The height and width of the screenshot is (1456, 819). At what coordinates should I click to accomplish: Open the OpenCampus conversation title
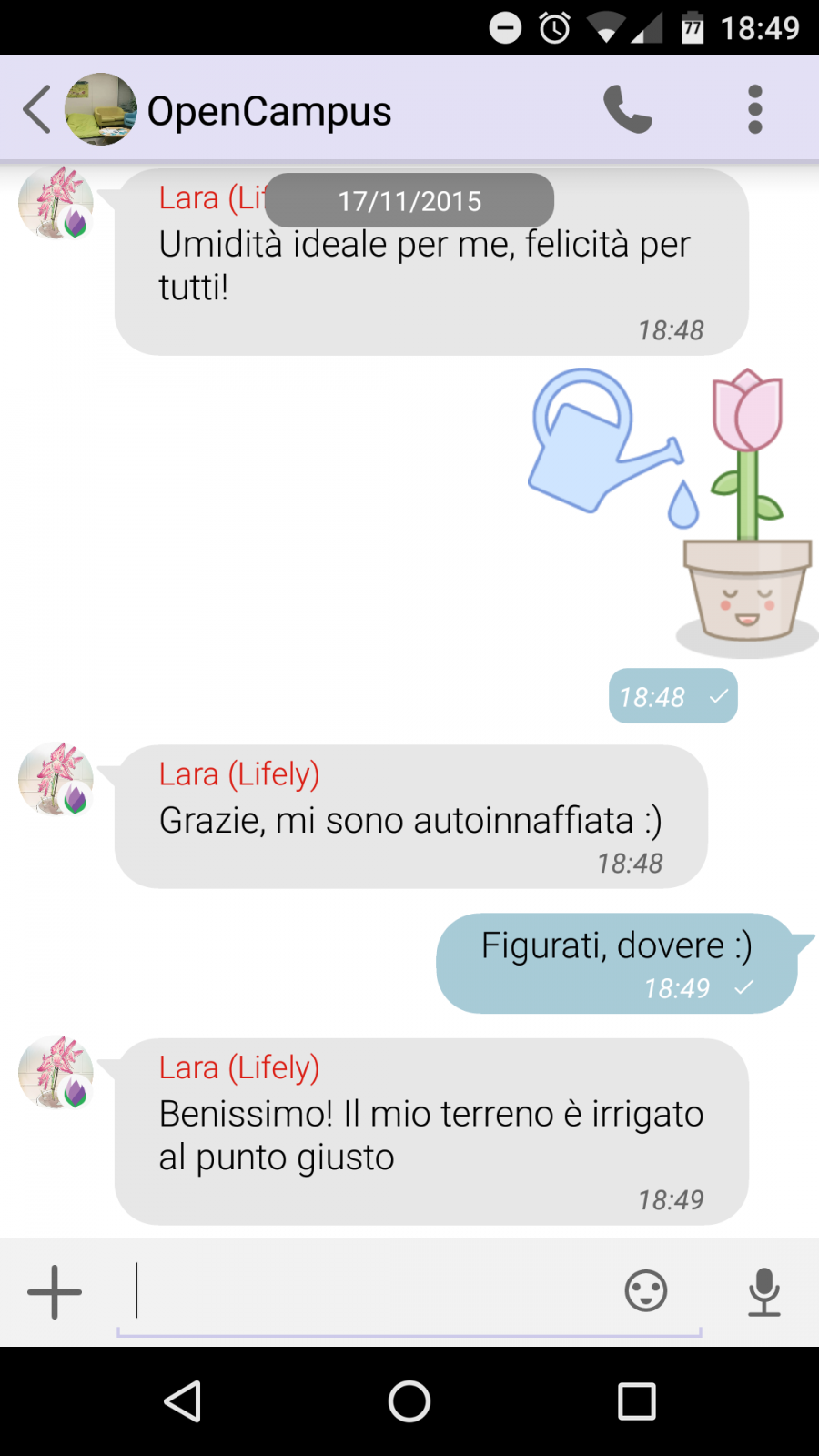click(269, 110)
